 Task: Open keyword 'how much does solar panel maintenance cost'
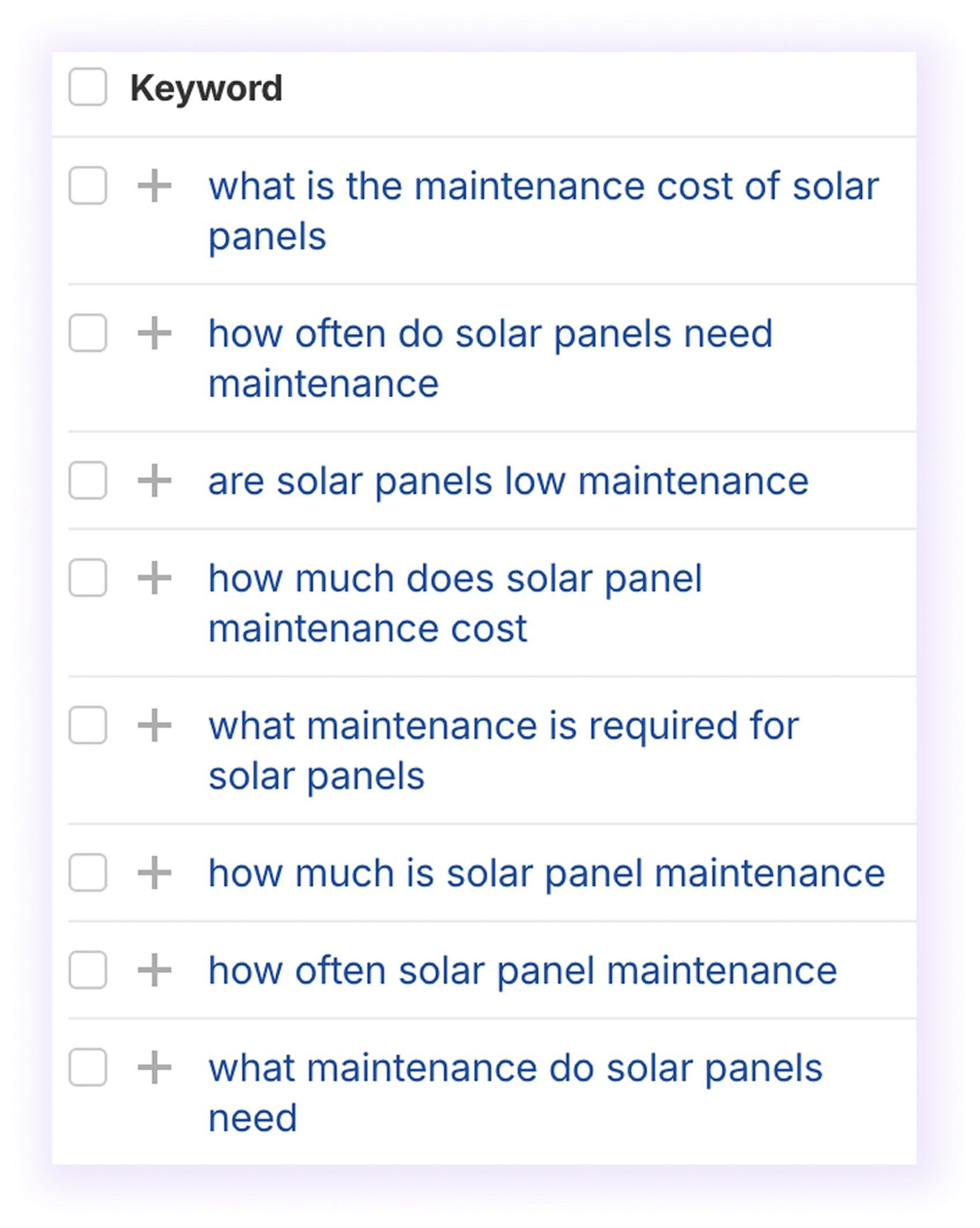pos(455,579)
